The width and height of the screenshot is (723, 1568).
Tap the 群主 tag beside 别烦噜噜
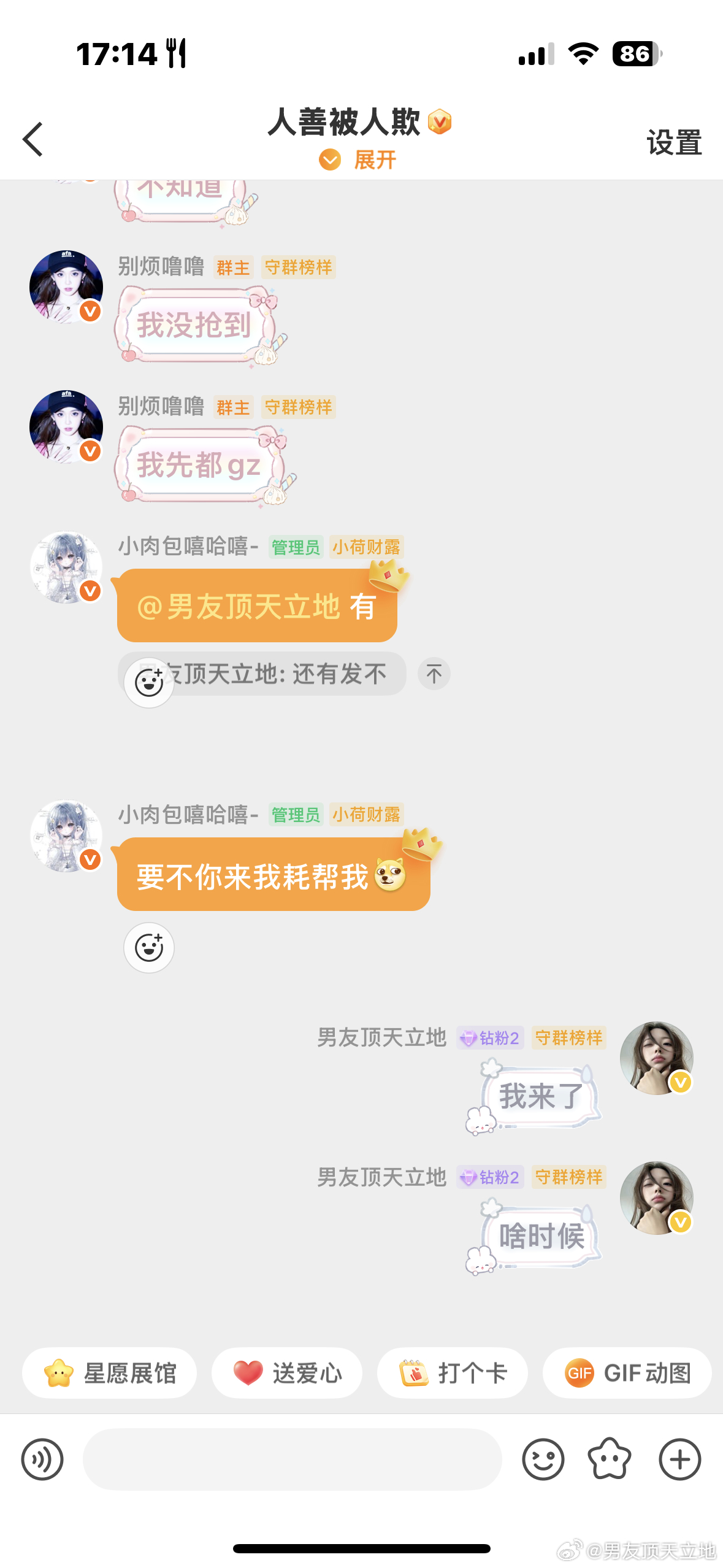click(x=232, y=267)
